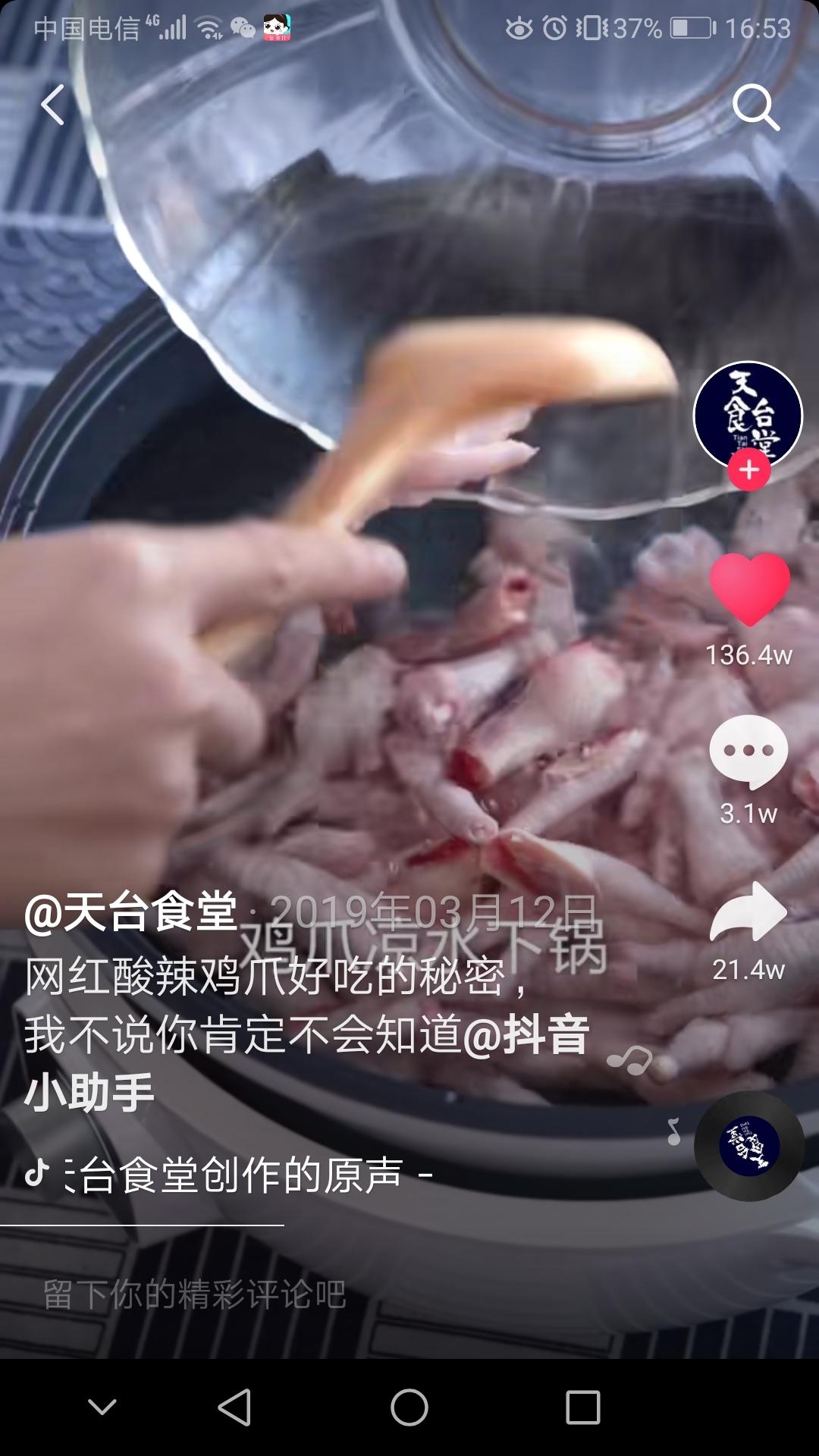Open the spinning music disc
819x1456 pixels.
748,1146
